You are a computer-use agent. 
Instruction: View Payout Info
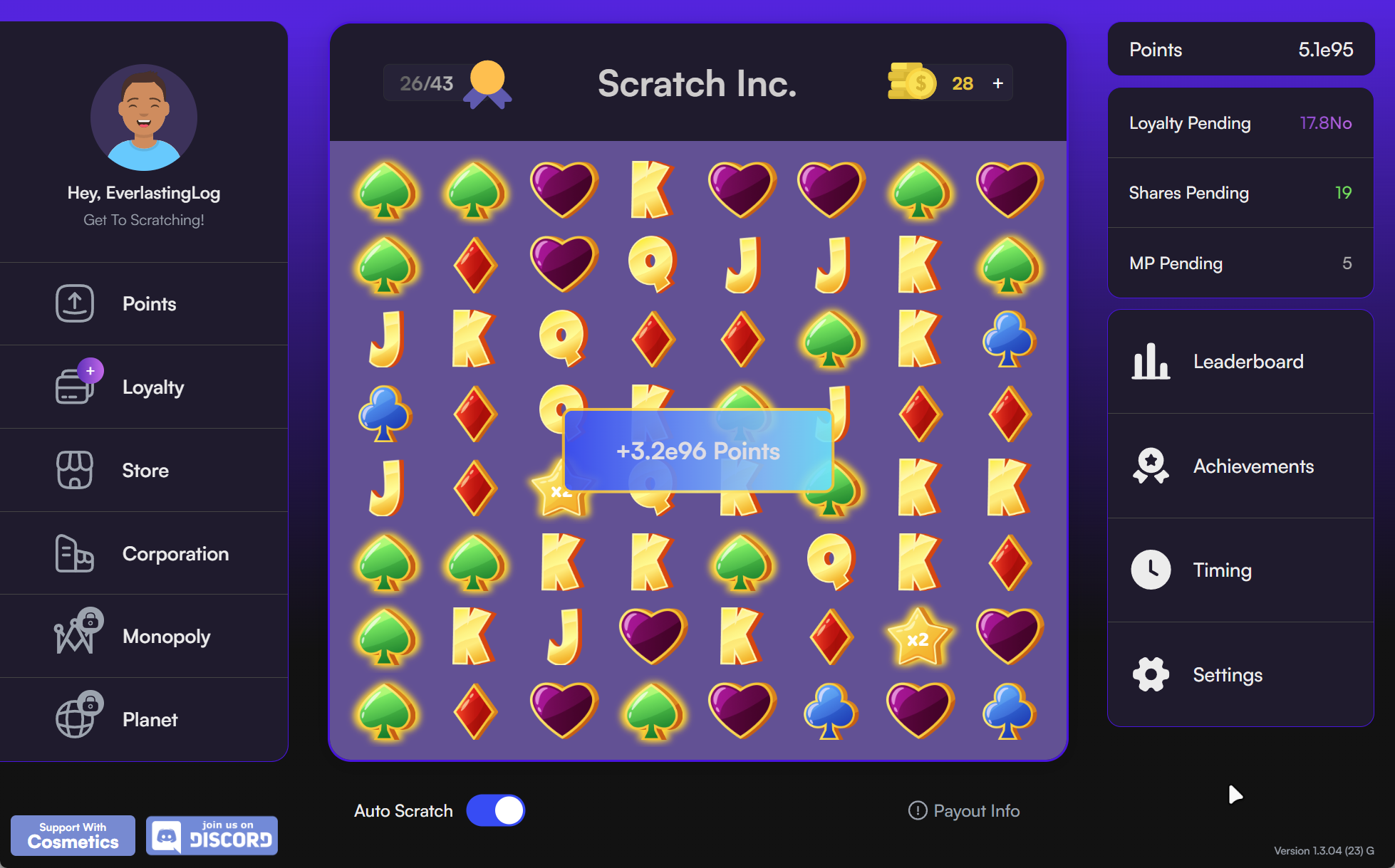pos(964,811)
